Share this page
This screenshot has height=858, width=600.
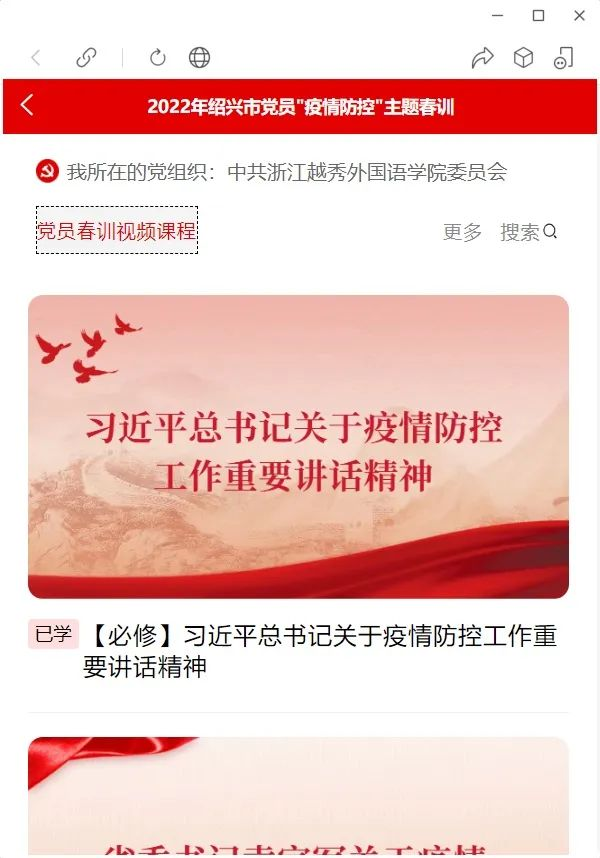tap(482, 58)
